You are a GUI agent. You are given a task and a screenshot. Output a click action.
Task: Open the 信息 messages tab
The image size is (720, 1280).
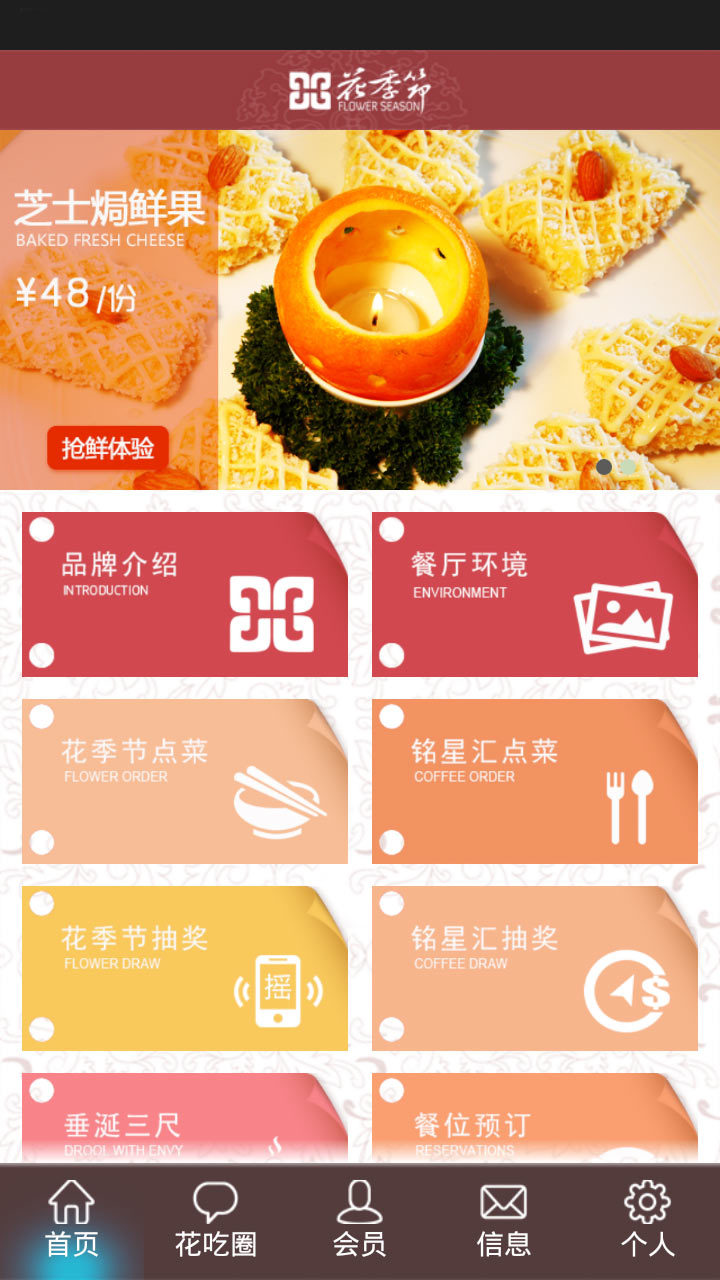pyautogui.click(x=504, y=1222)
